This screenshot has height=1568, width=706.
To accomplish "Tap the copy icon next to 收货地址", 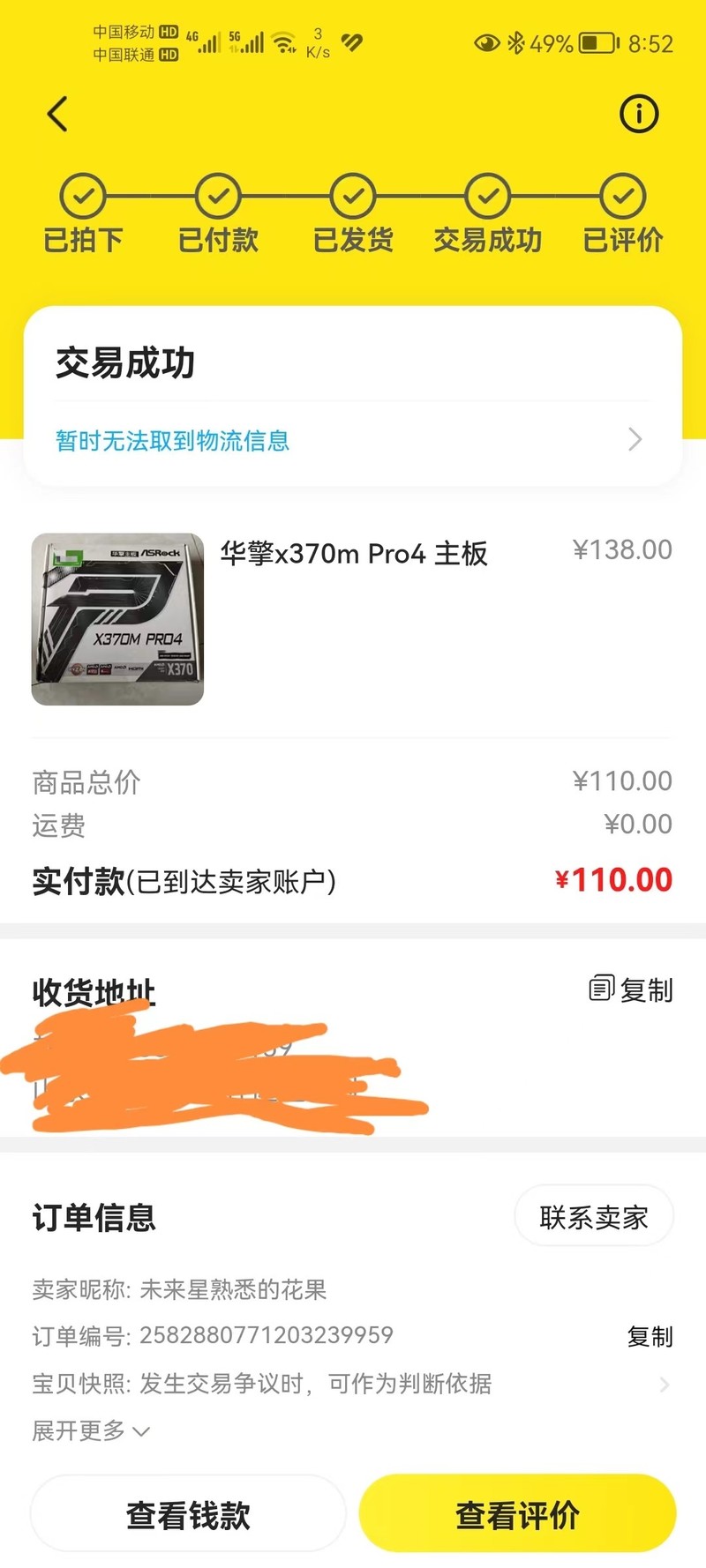I will (x=603, y=989).
